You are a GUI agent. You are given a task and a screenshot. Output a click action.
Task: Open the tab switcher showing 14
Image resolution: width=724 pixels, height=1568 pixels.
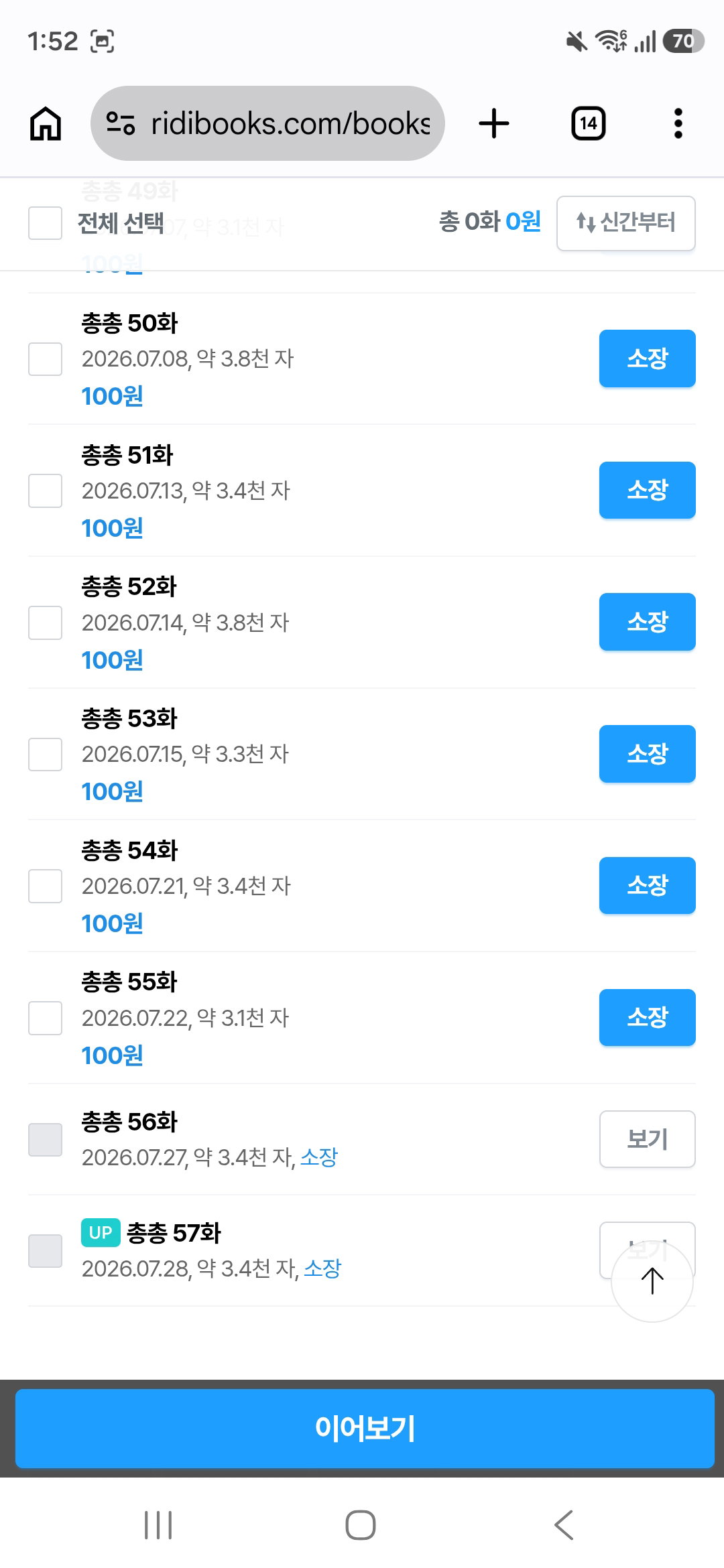tap(588, 123)
